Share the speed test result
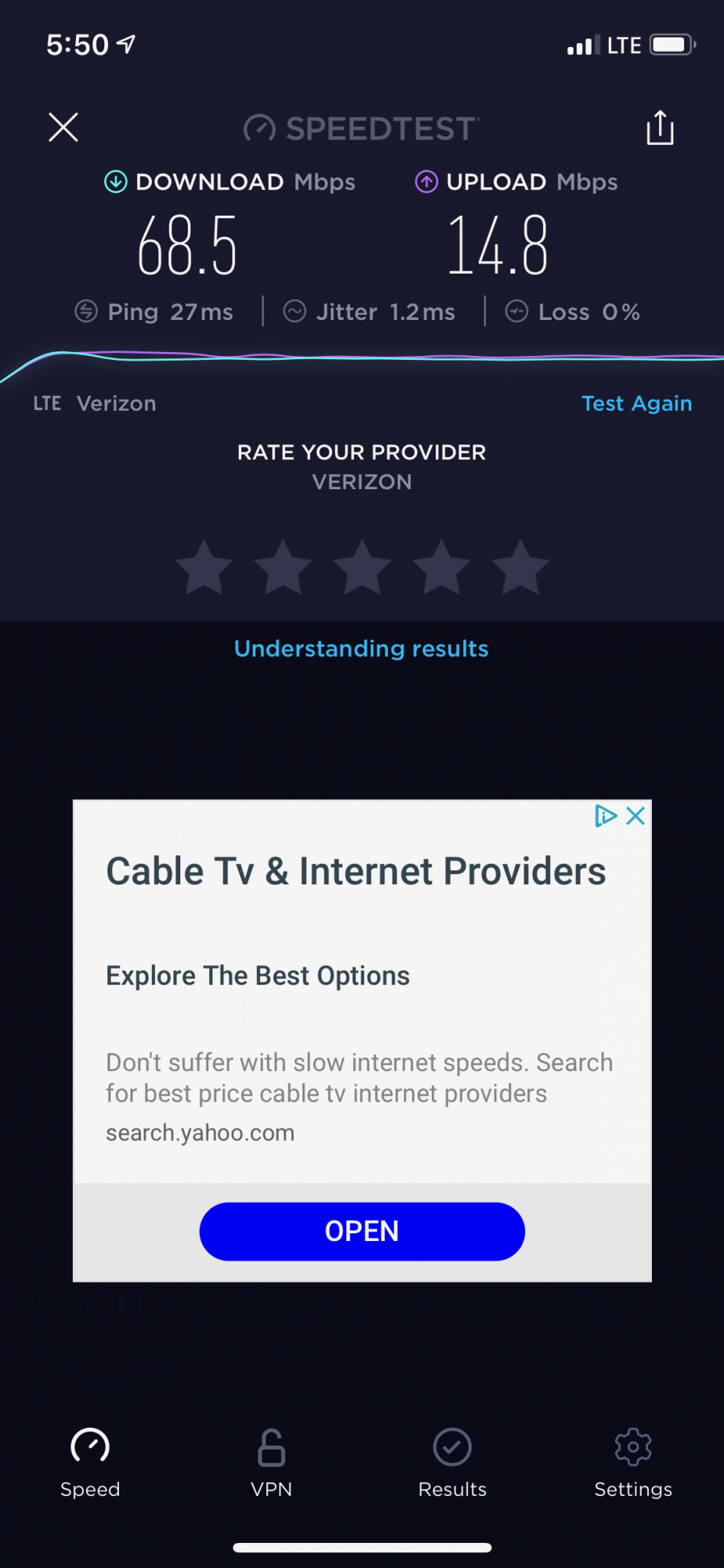This screenshot has width=724, height=1568. pos(660,128)
